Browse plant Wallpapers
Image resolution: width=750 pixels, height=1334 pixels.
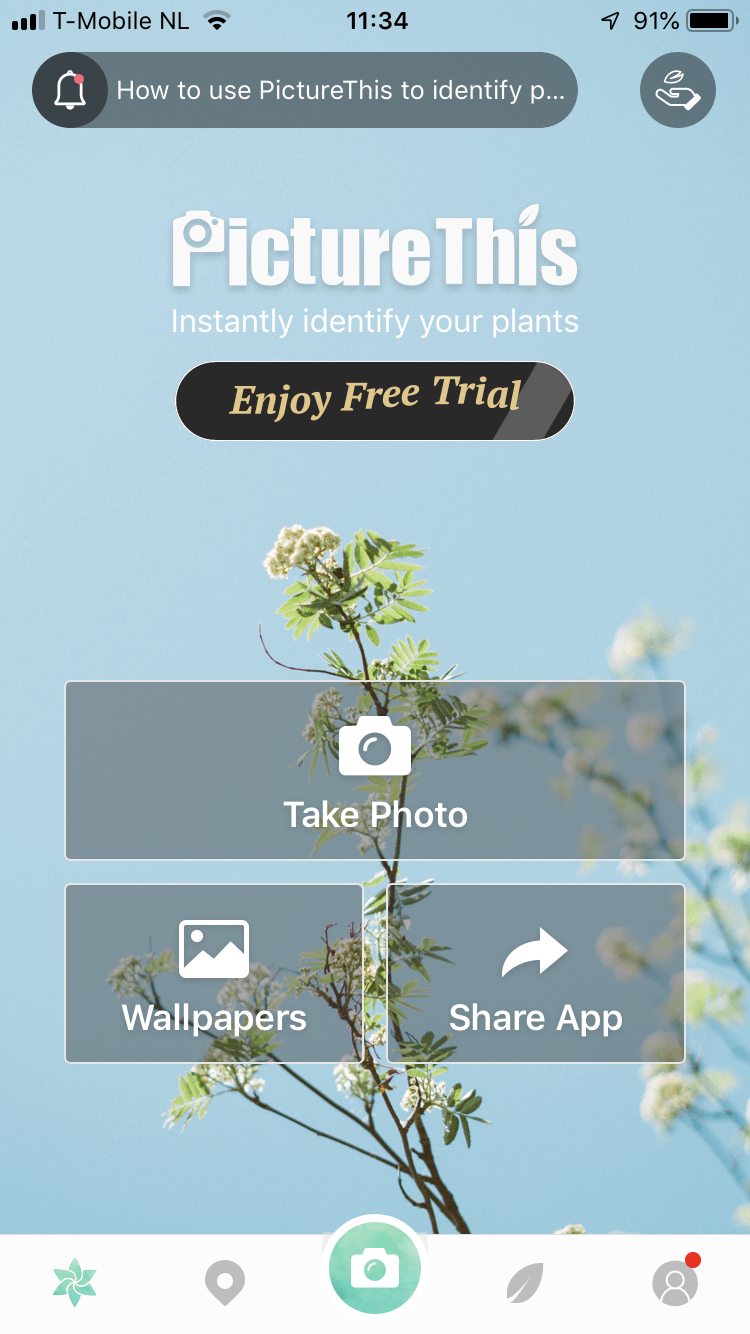click(x=213, y=972)
